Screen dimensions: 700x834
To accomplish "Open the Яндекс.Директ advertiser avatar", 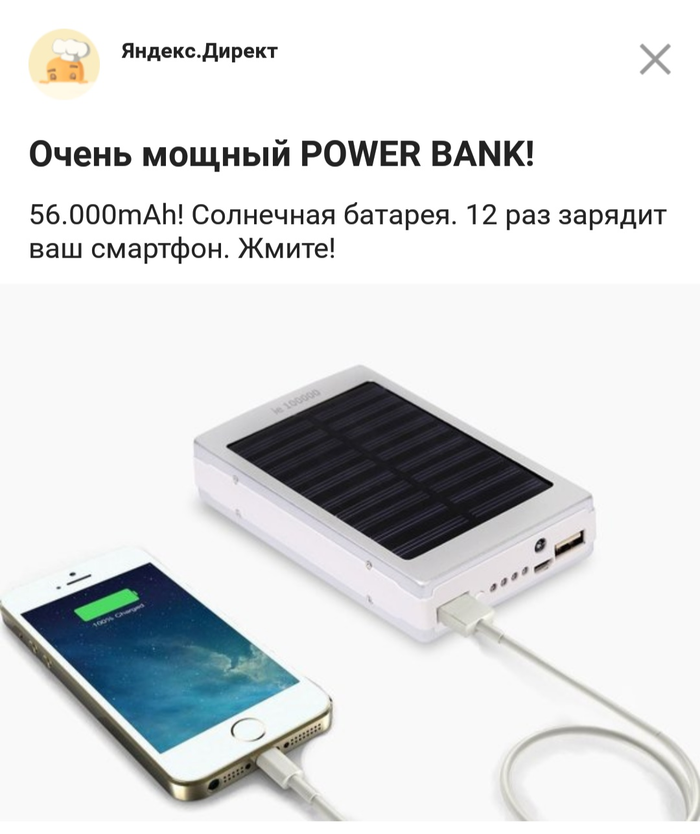I will [64, 63].
